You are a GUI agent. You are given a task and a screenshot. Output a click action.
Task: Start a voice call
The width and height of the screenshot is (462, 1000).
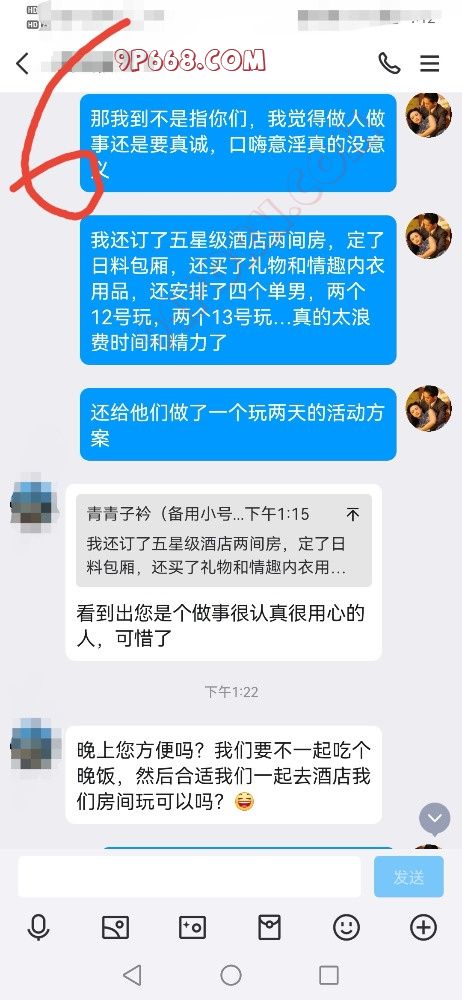(x=389, y=63)
